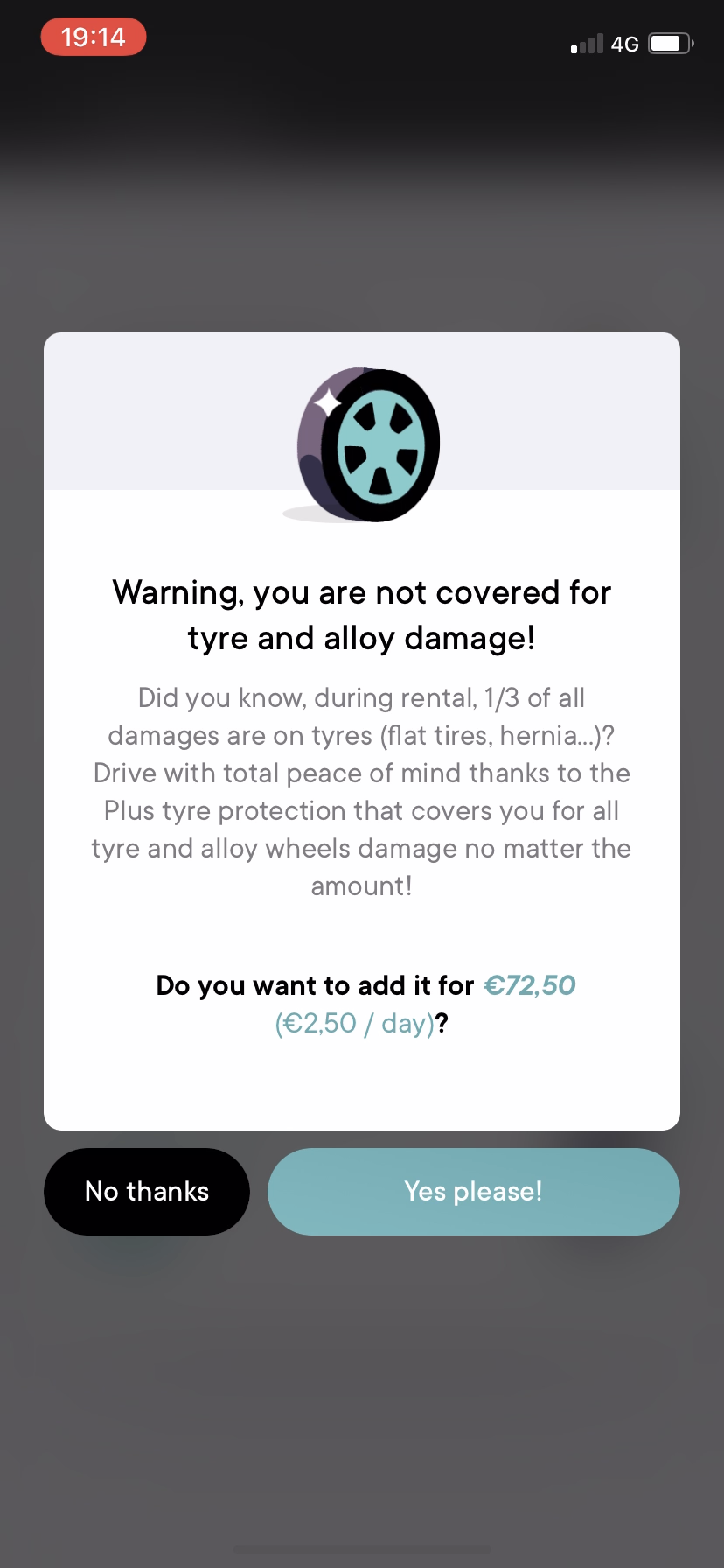
Task: Add tyre protection with Yes please!
Action: 473,1191
